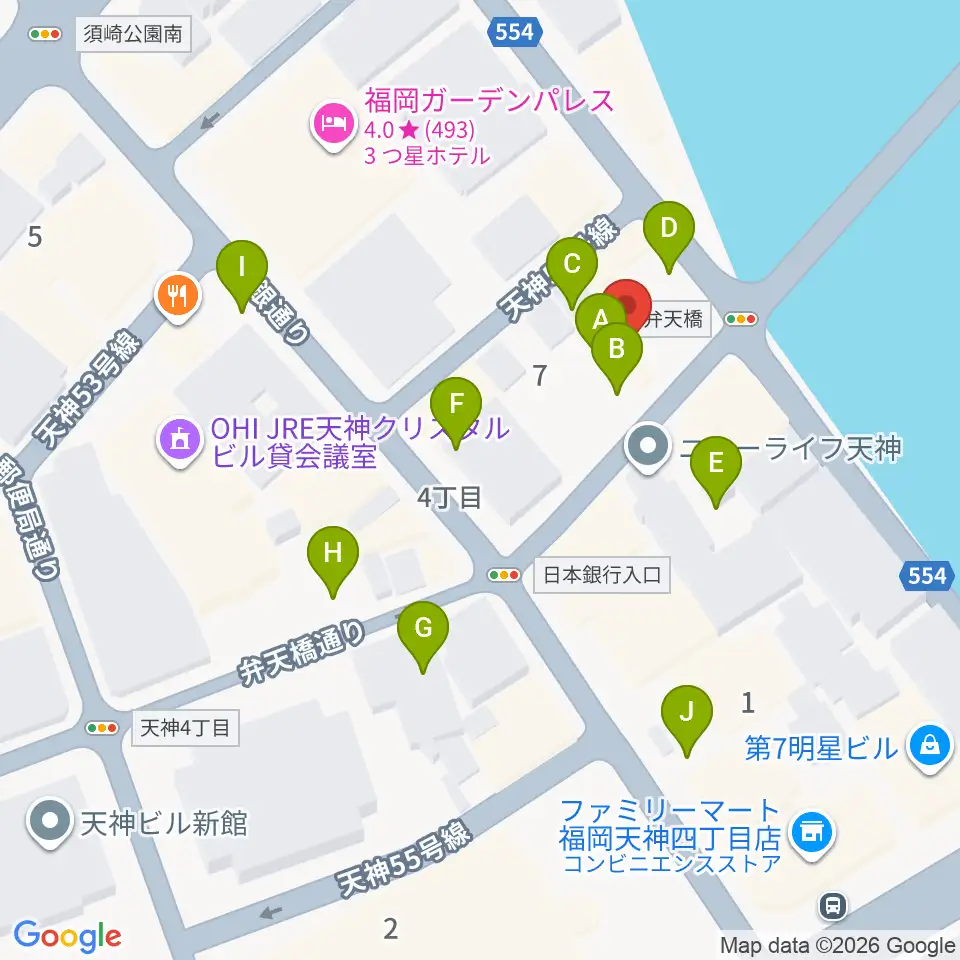Select the green marker labeled I
This screenshot has width=960, height=960.
point(242,276)
